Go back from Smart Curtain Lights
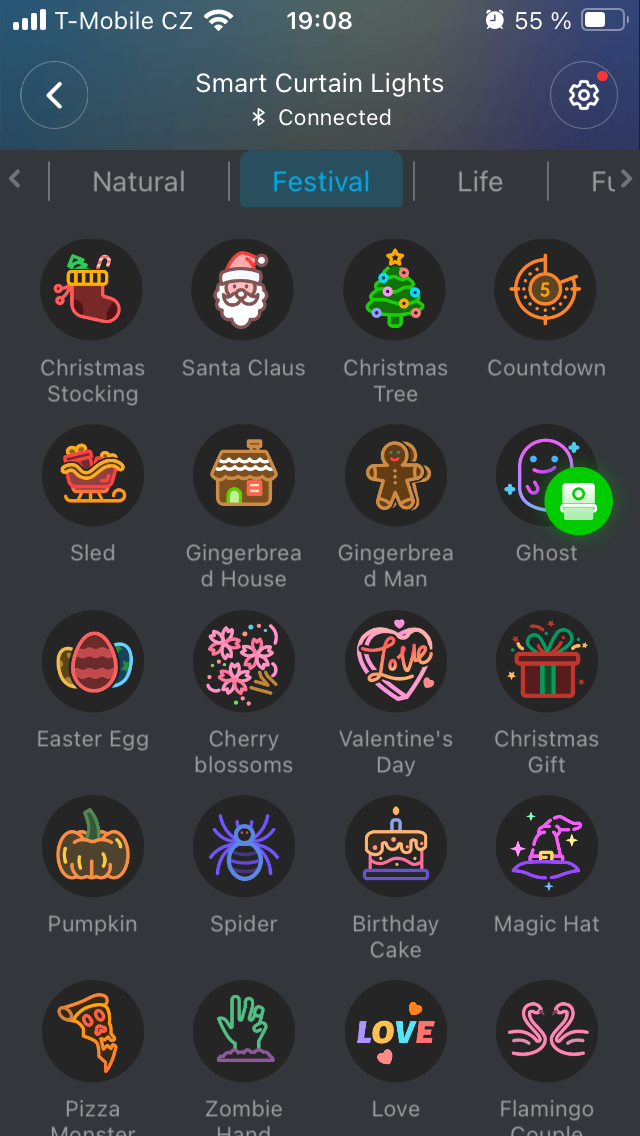The image size is (640, 1136). coord(54,95)
